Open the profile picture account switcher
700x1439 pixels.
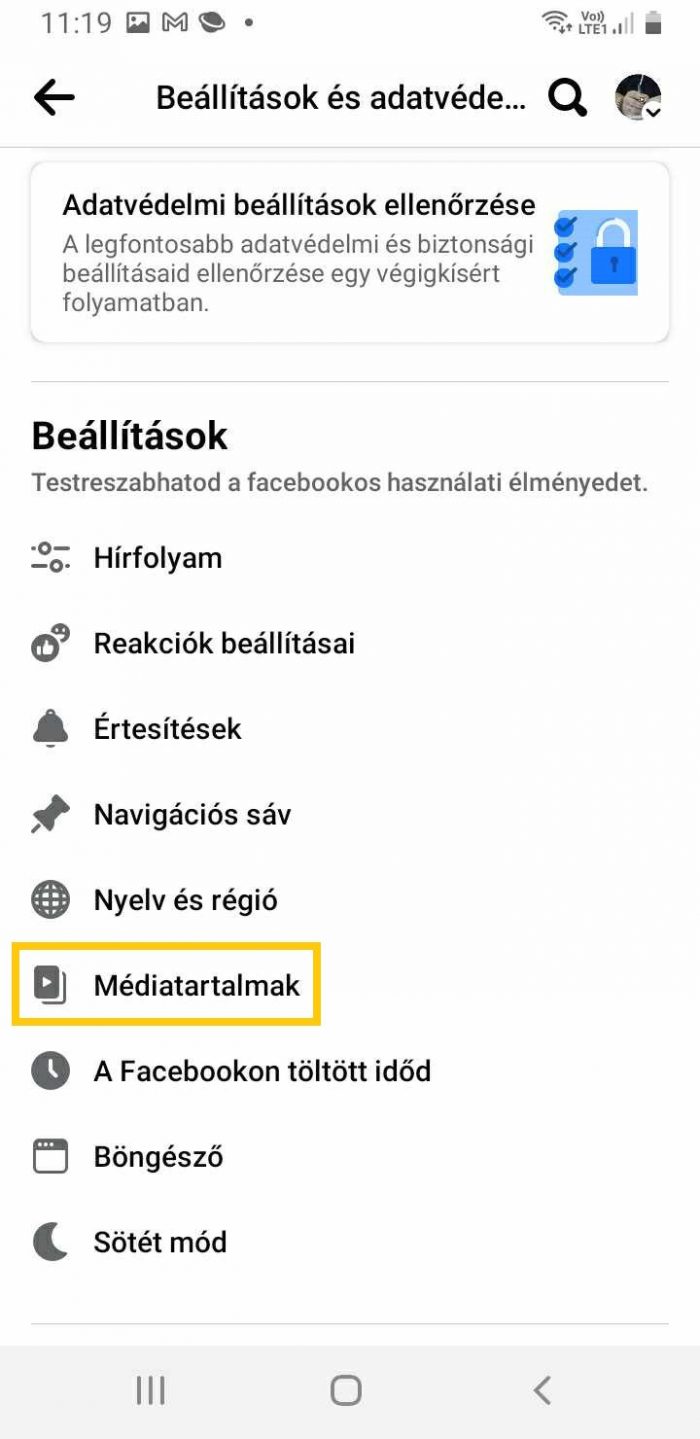(x=637, y=98)
